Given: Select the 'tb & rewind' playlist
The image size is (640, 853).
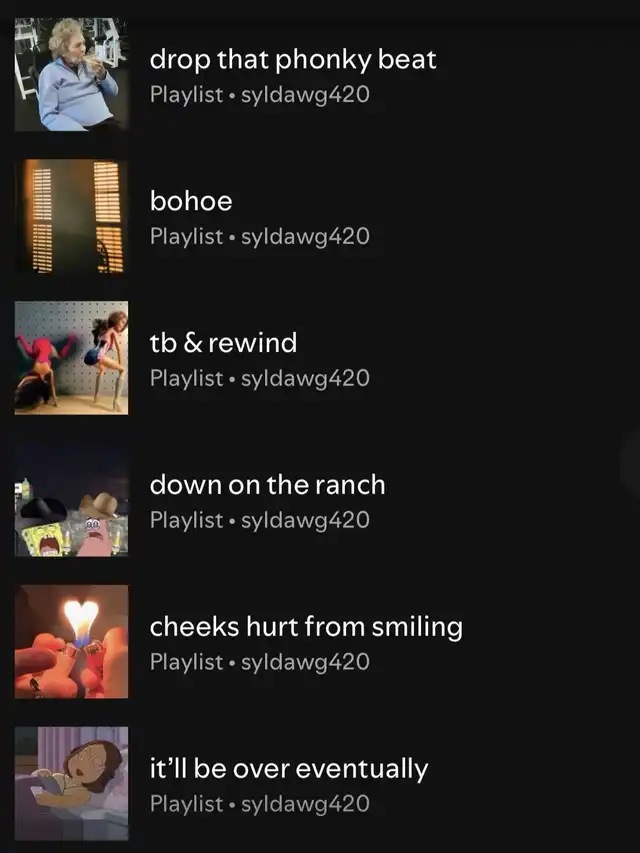Looking at the screenshot, I should (x=223, y=343).
